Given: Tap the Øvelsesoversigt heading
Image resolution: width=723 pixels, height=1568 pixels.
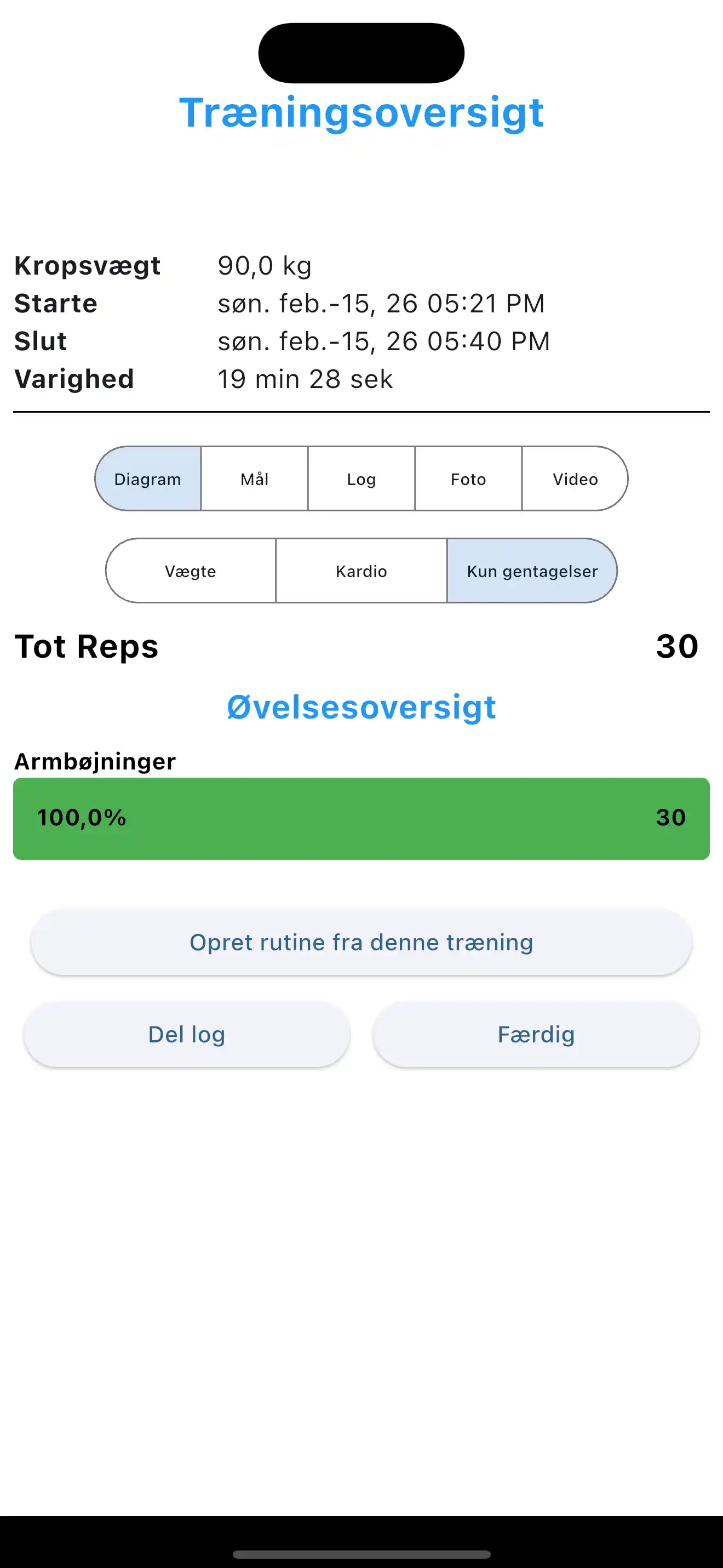Looking at the screenshot, I should (x=361, y=706).
